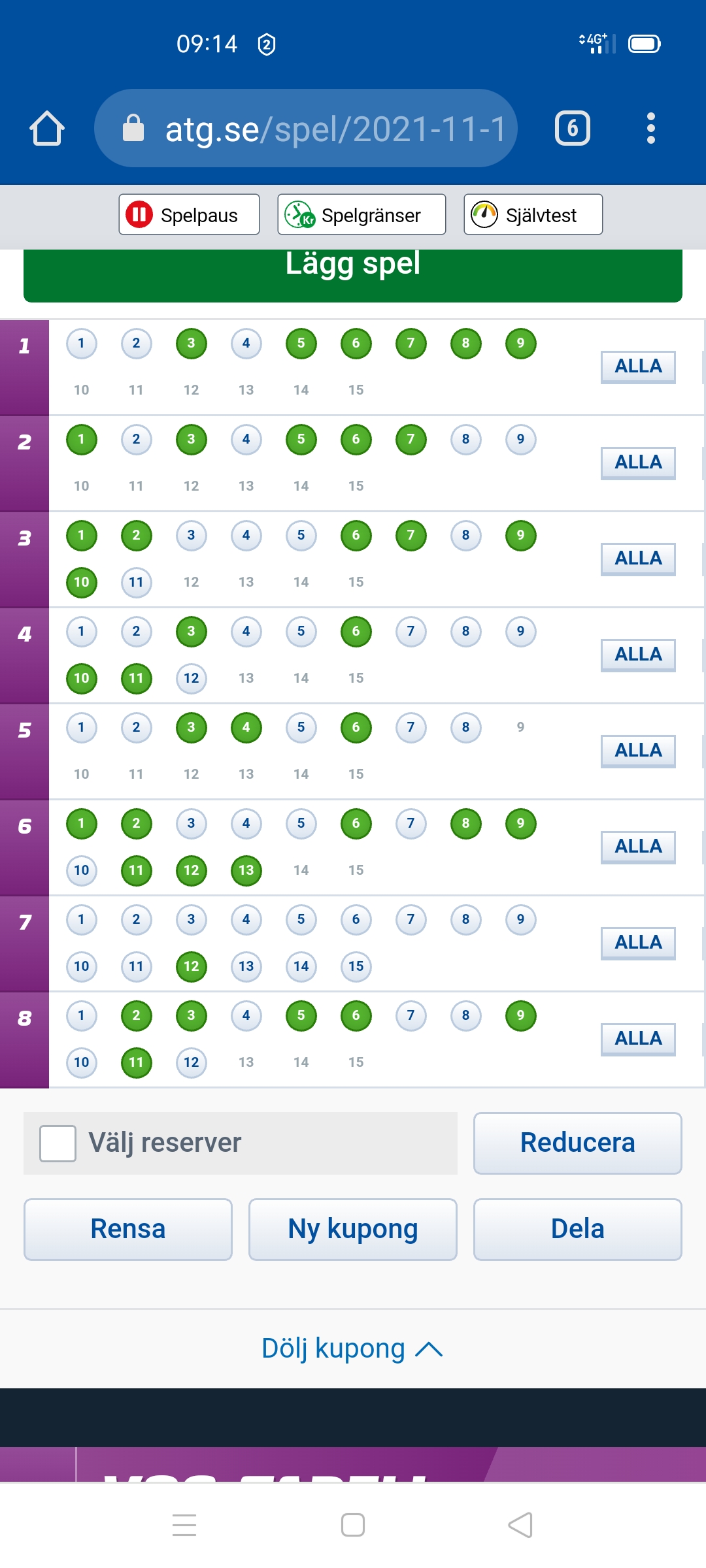The width and height of the screenshot is (706, 1568).
Task: Share coupon with Dela
Action: (578, 1230)
